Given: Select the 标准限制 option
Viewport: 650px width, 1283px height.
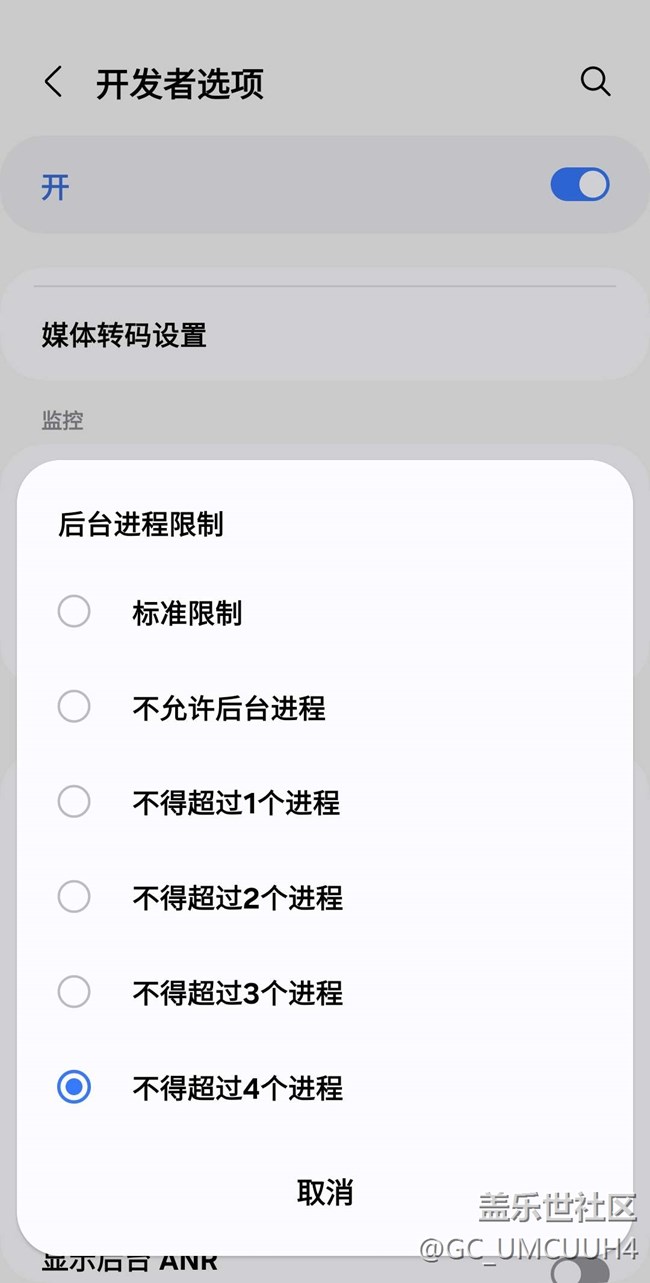Looking at the screenshot, I should [325, 612].
